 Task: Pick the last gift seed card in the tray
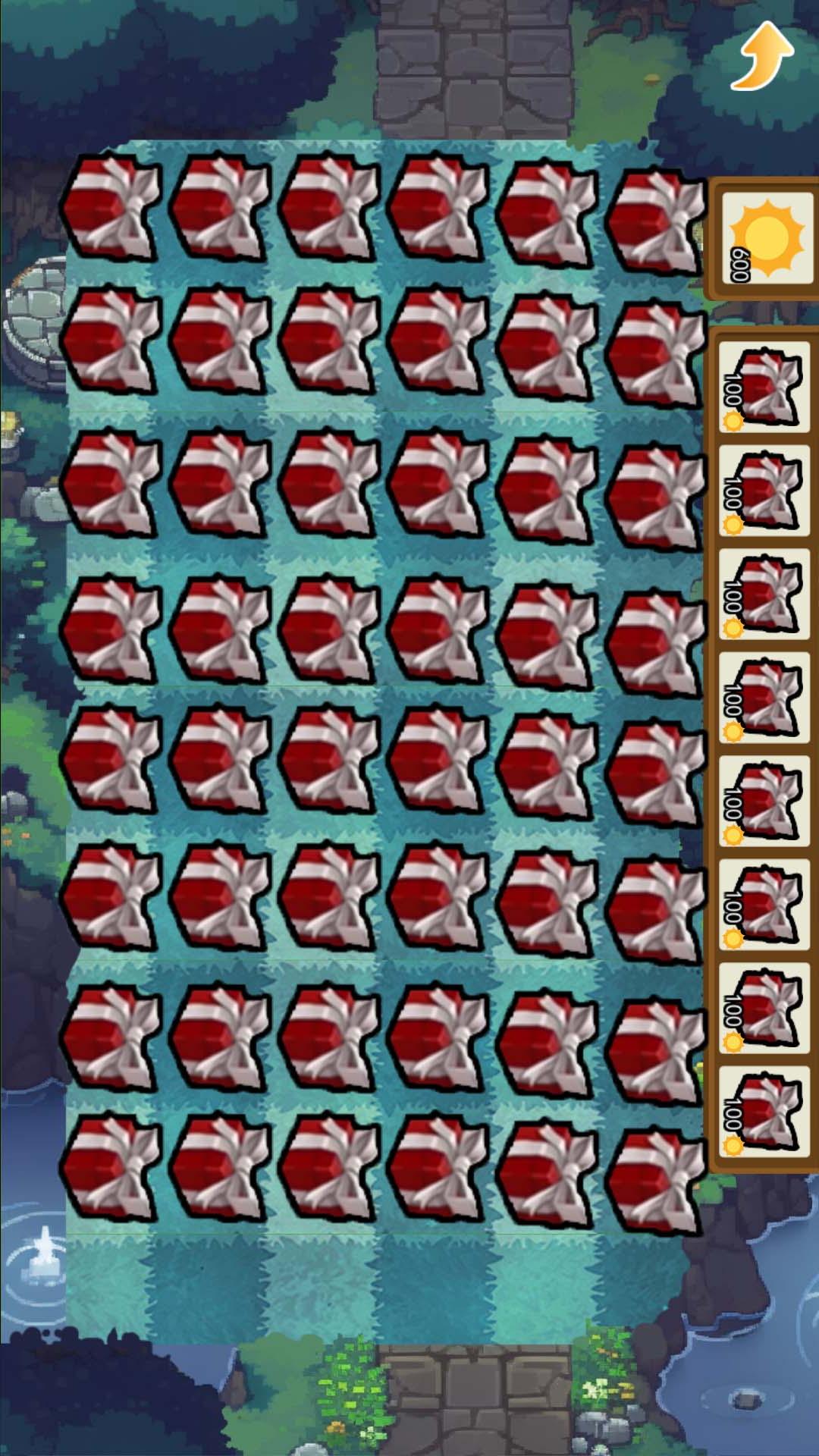click(x=764, y=1112)
